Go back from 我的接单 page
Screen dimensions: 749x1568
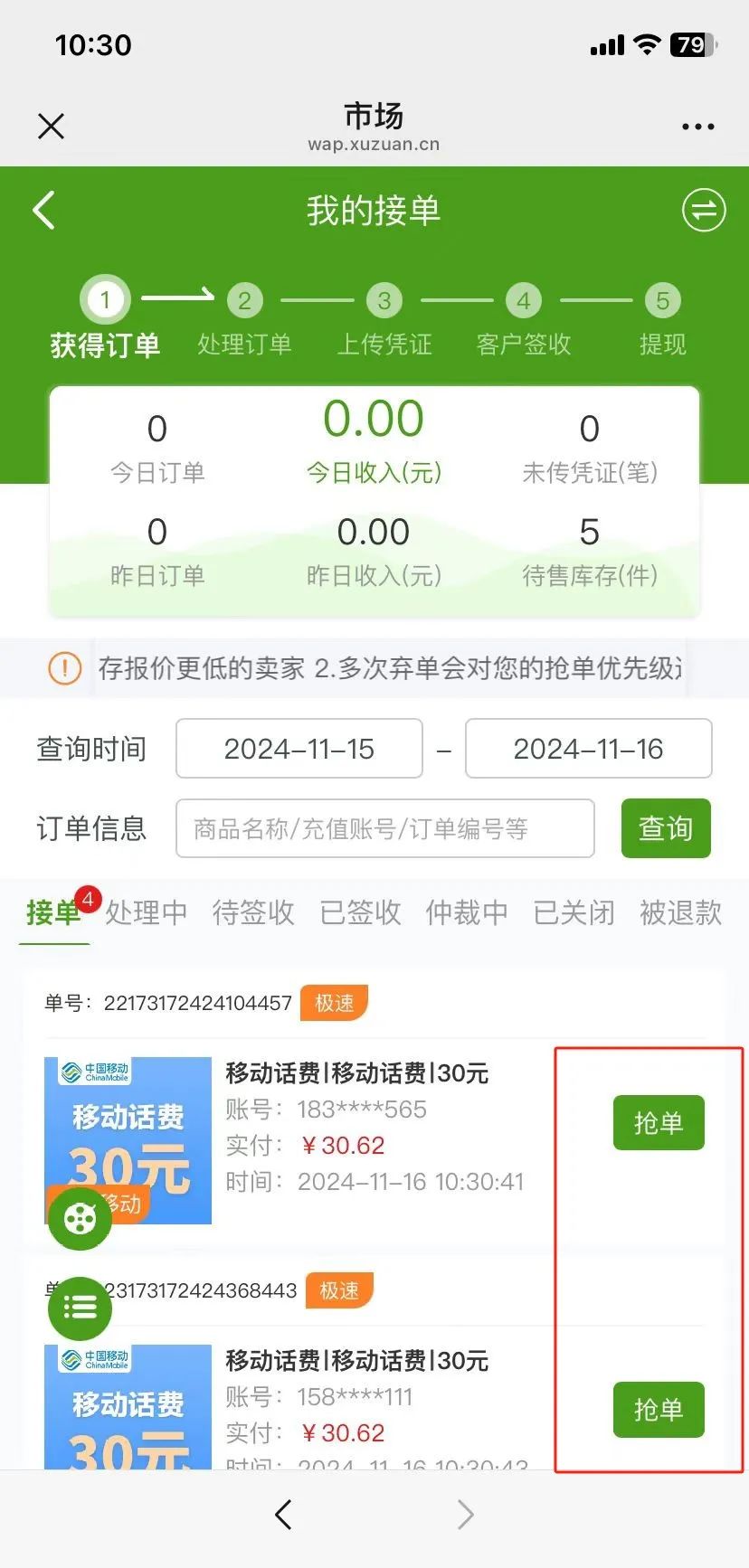(43, 211)
